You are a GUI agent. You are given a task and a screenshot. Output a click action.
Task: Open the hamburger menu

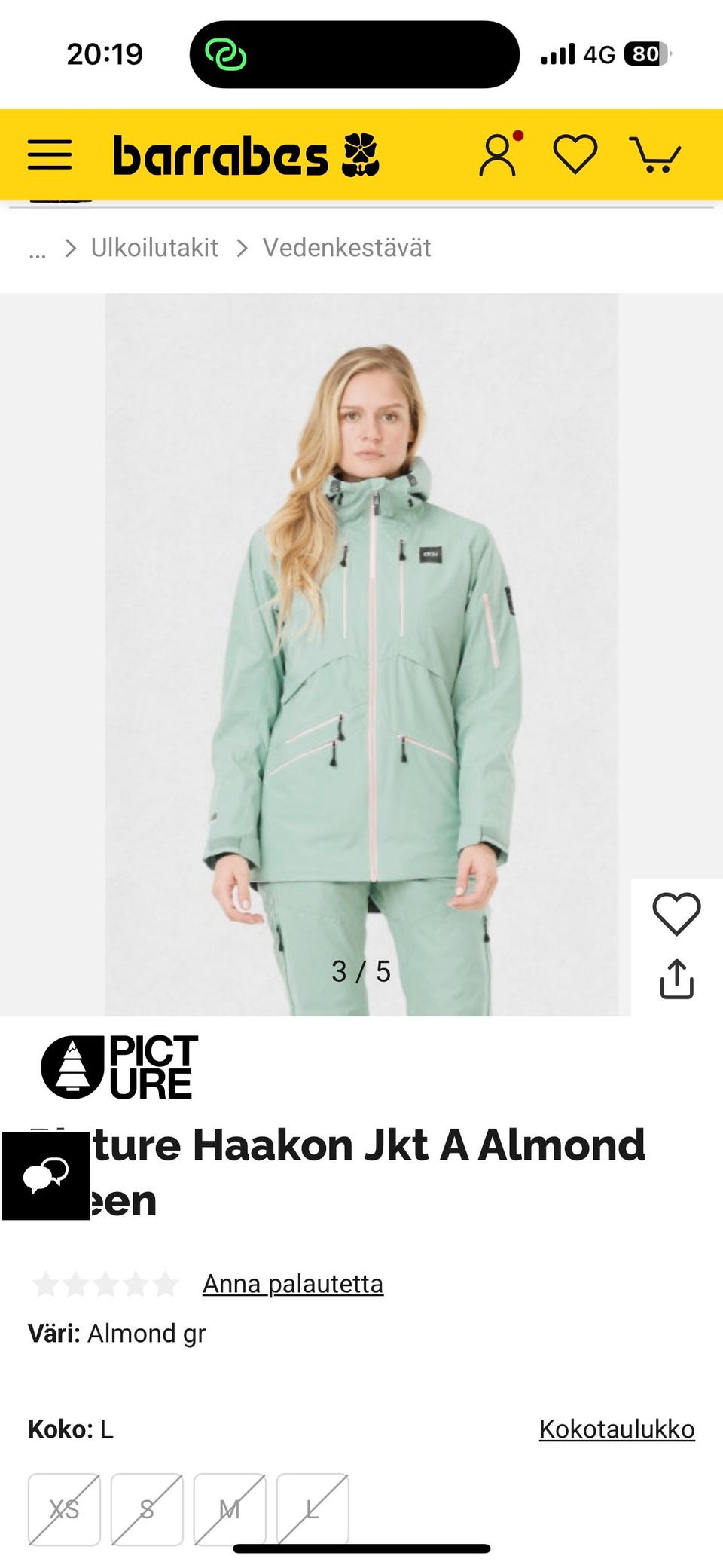(x=50, y=154)
